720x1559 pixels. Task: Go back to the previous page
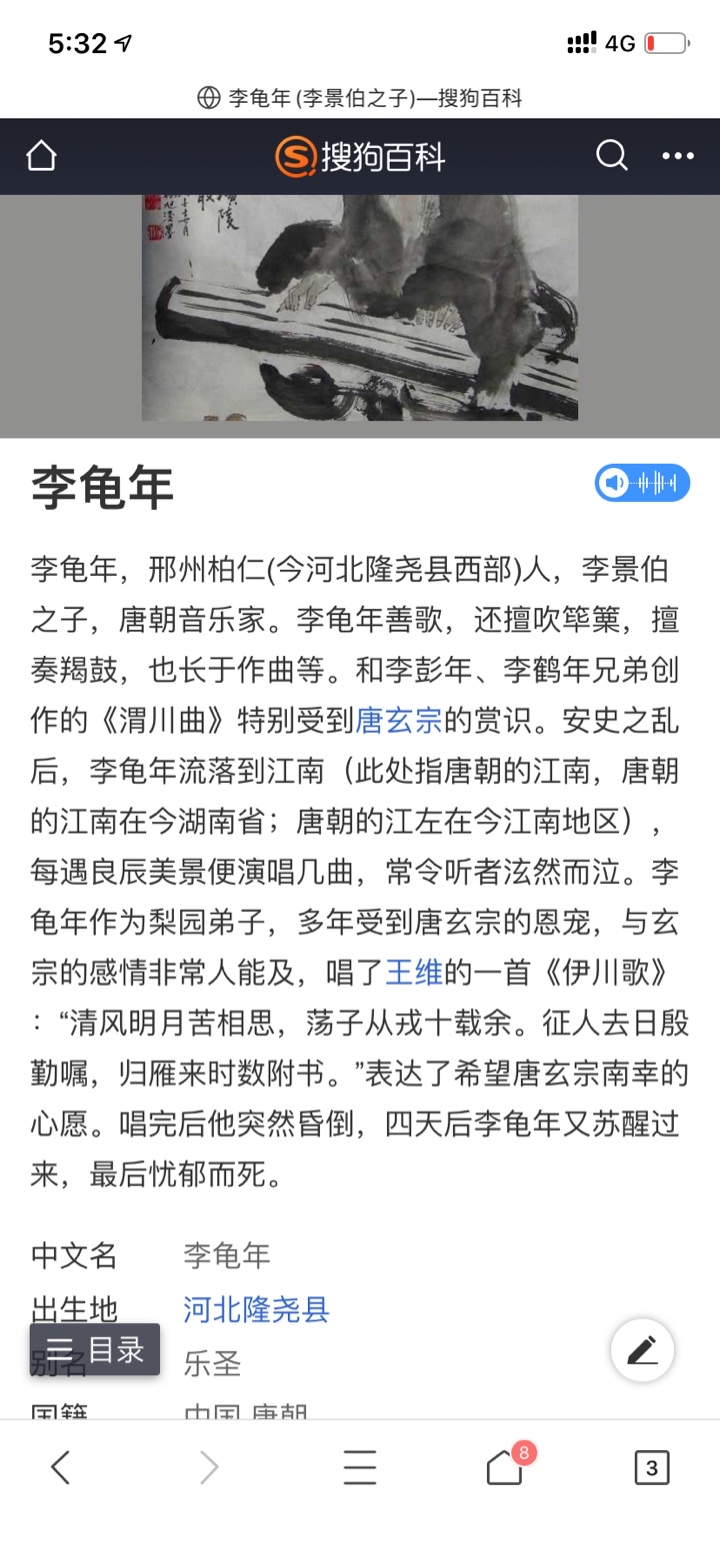[61, 1467]
